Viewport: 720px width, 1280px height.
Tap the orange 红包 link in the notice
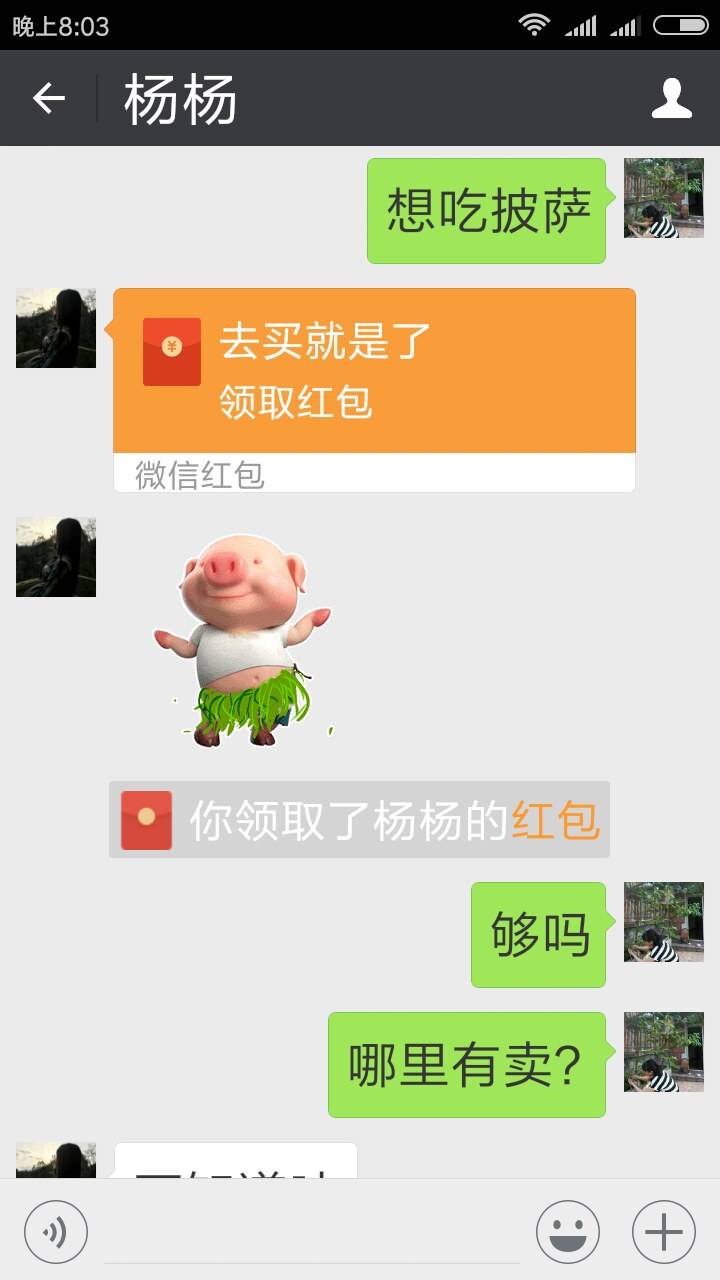[555, 821]
